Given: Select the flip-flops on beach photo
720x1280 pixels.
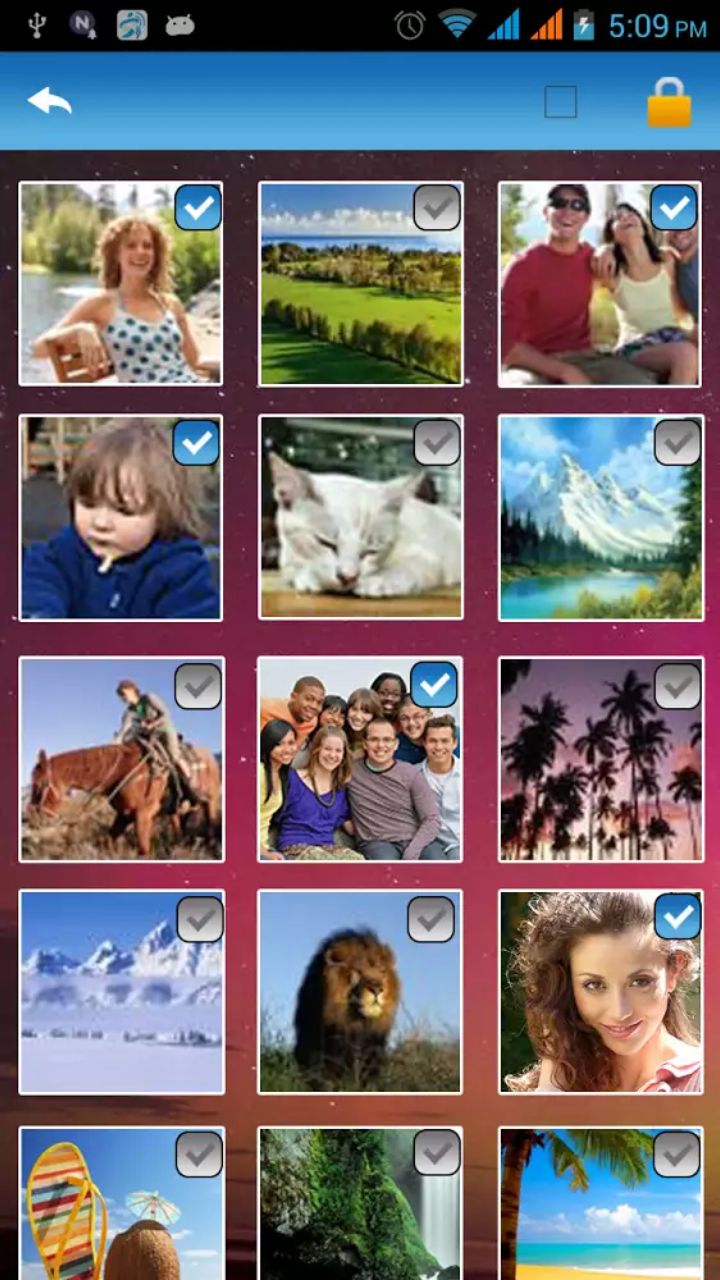Looking at the screenshot, I should [x=199, y=1154].
